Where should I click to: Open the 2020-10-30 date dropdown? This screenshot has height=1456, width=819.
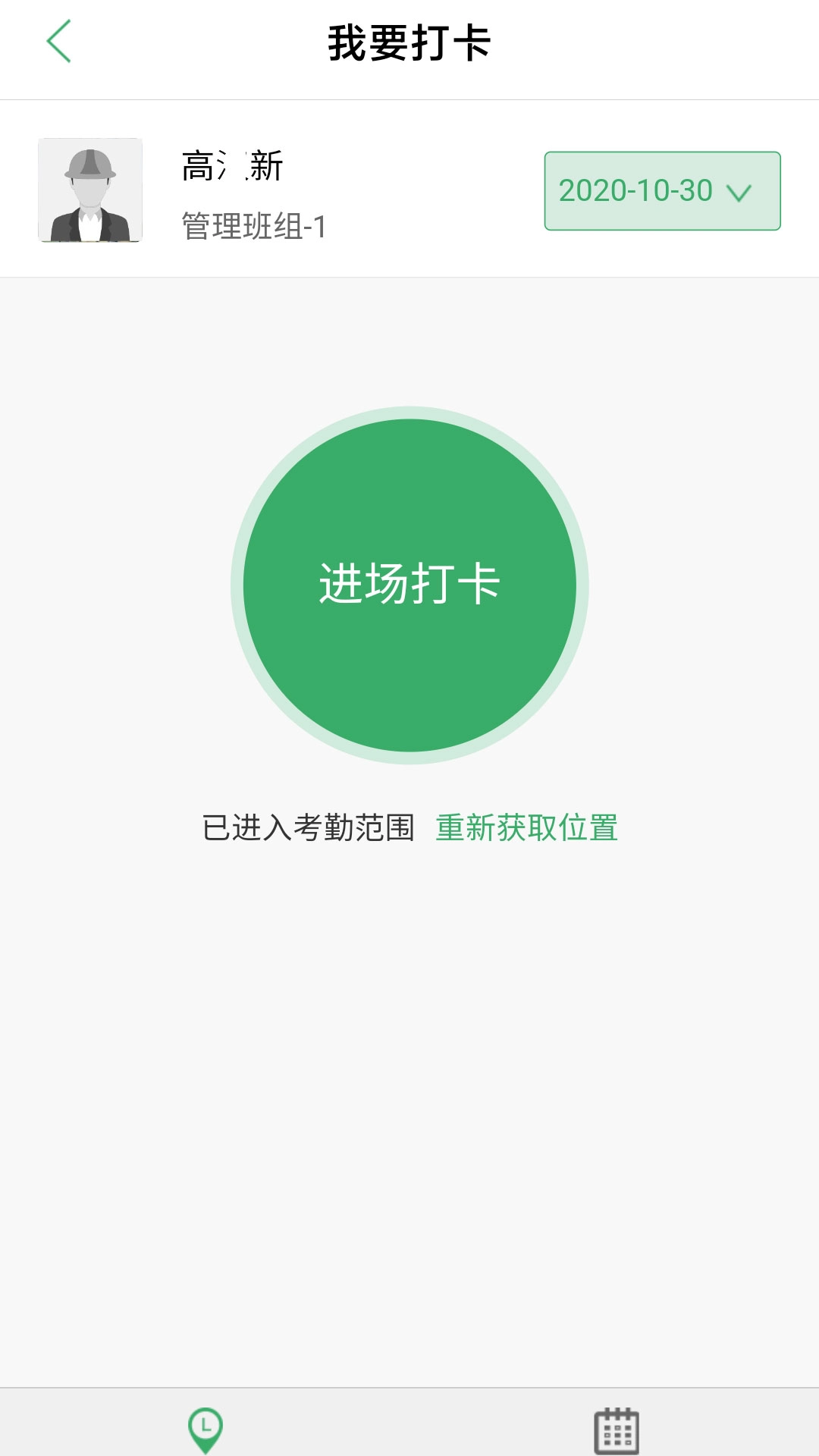point(662,191)
